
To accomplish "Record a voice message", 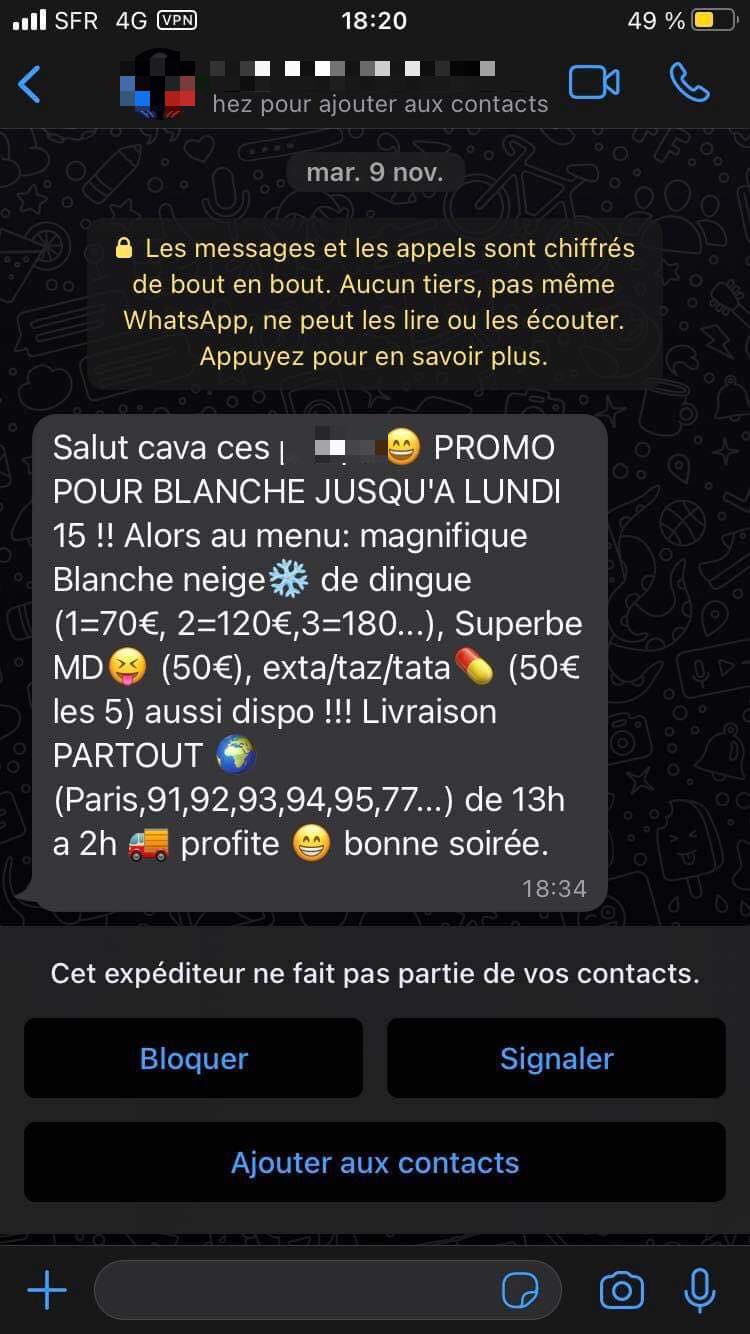I will pyautogui.click(x=699, y=1291).
